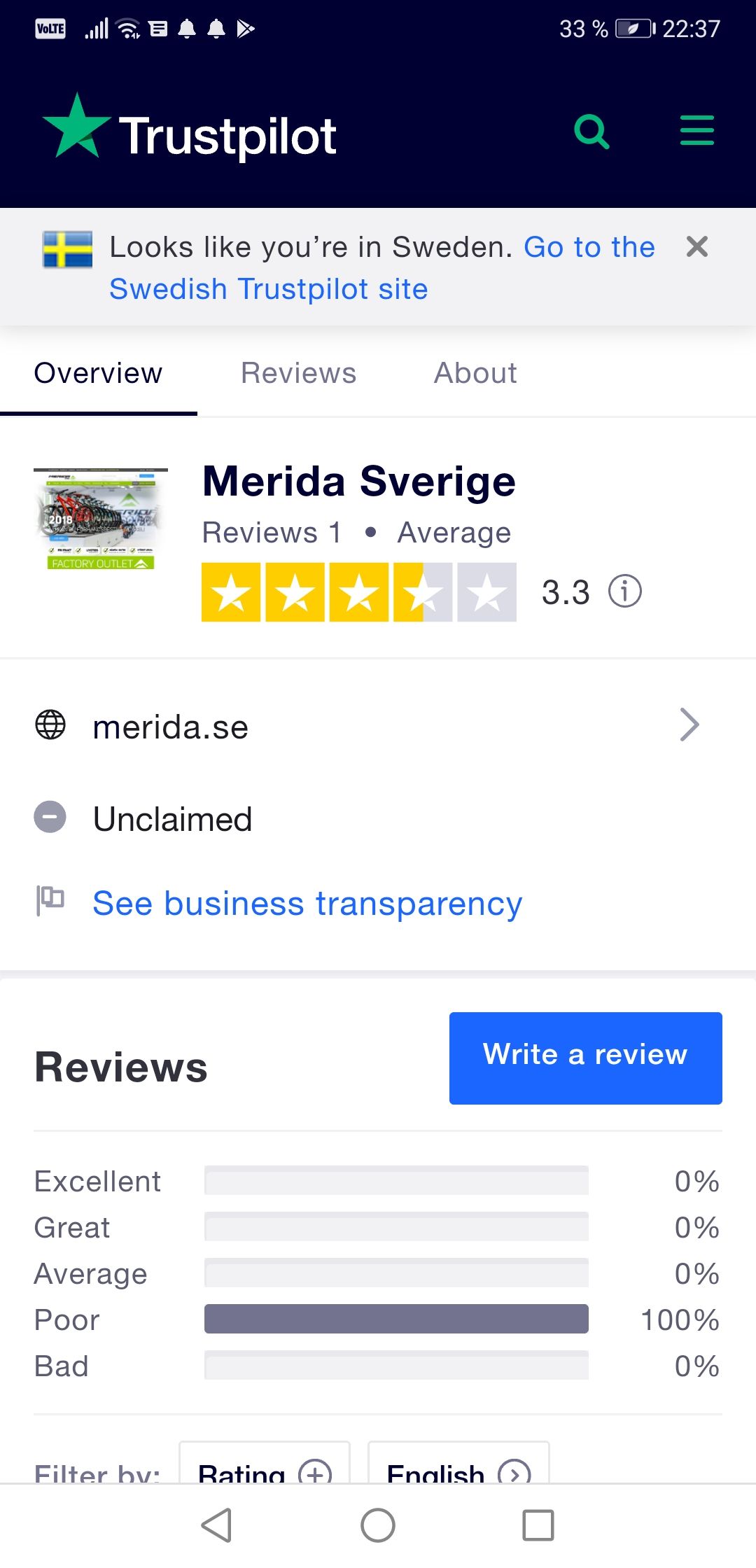
Task: Open the TrustScore info icon
Action: (624, 591)
